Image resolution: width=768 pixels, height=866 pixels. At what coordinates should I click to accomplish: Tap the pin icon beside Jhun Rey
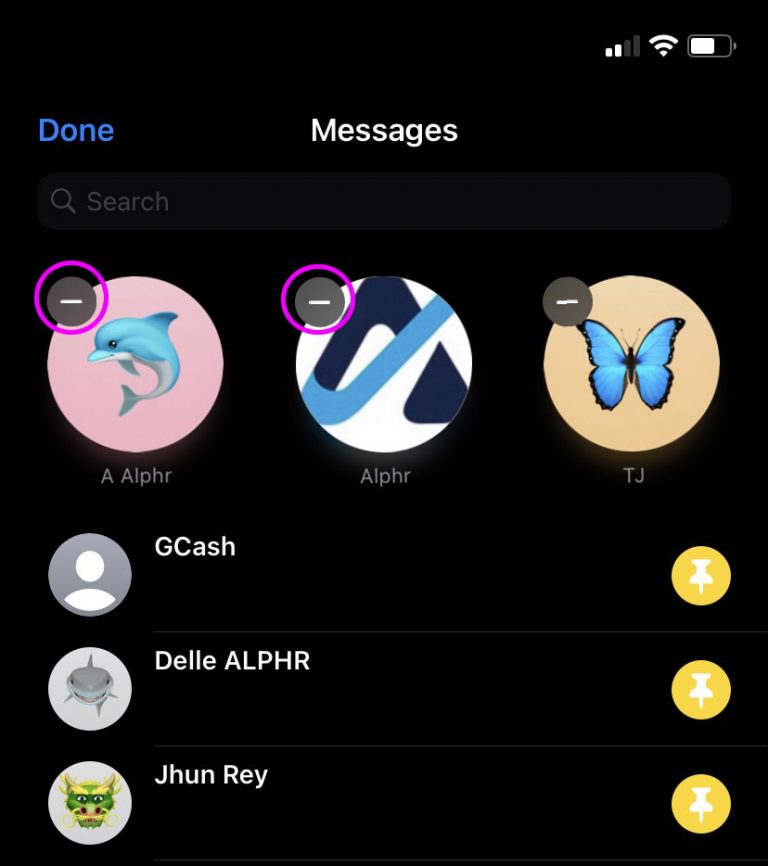[x=701, y=803]
